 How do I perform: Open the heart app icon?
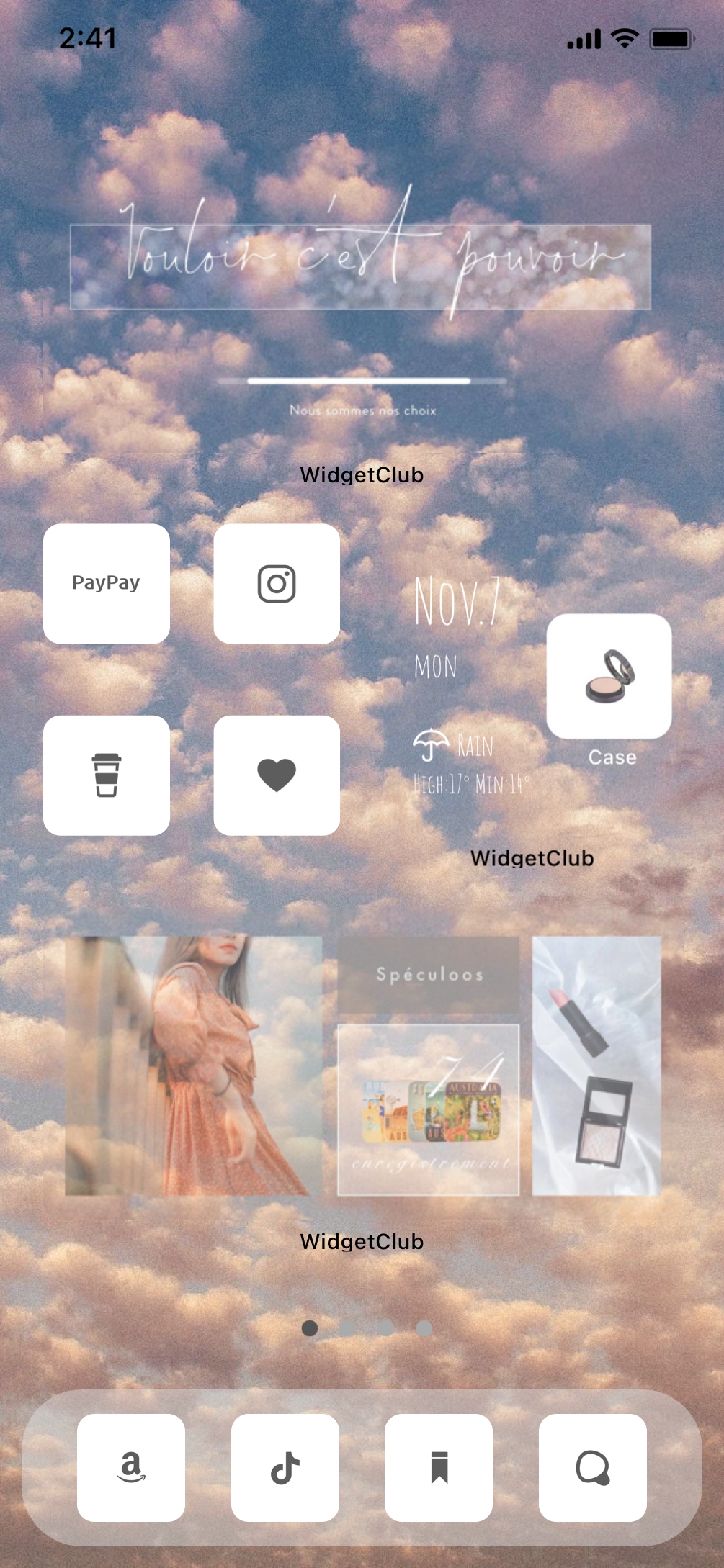pyautogui.click(x=277, y=775)
